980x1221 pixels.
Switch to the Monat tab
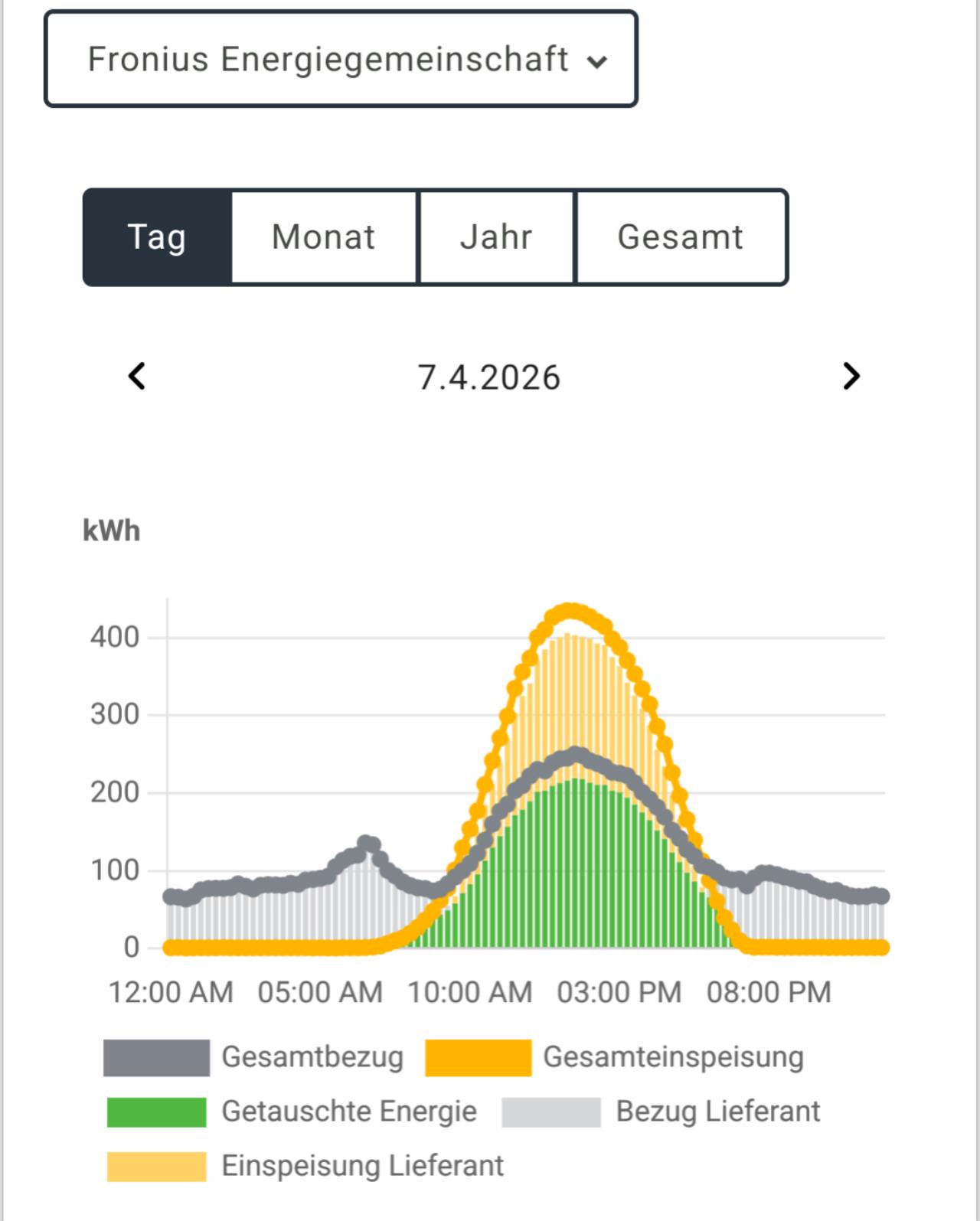[x=324, y=237]
